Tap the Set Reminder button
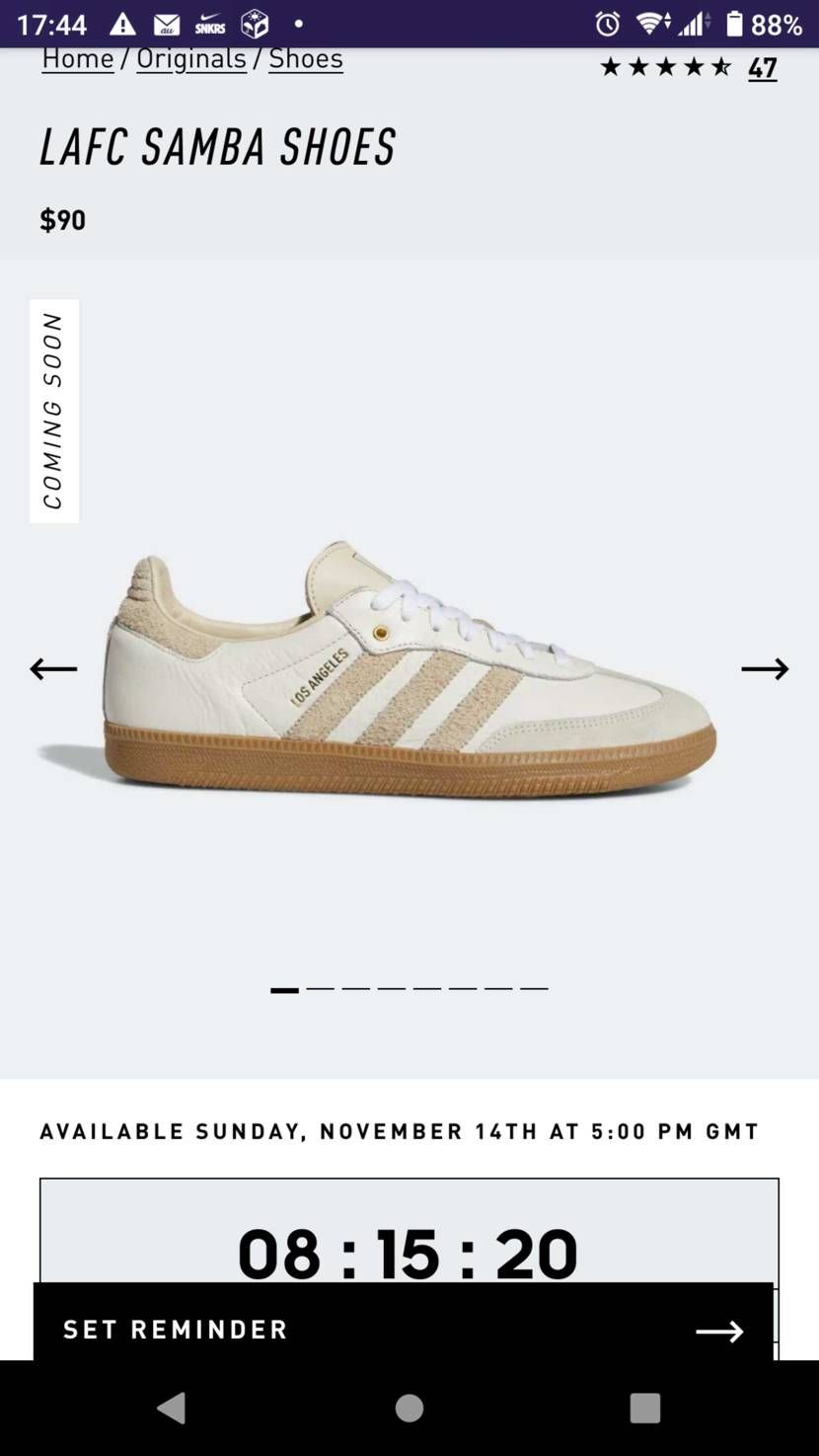 pos(403,1330)
